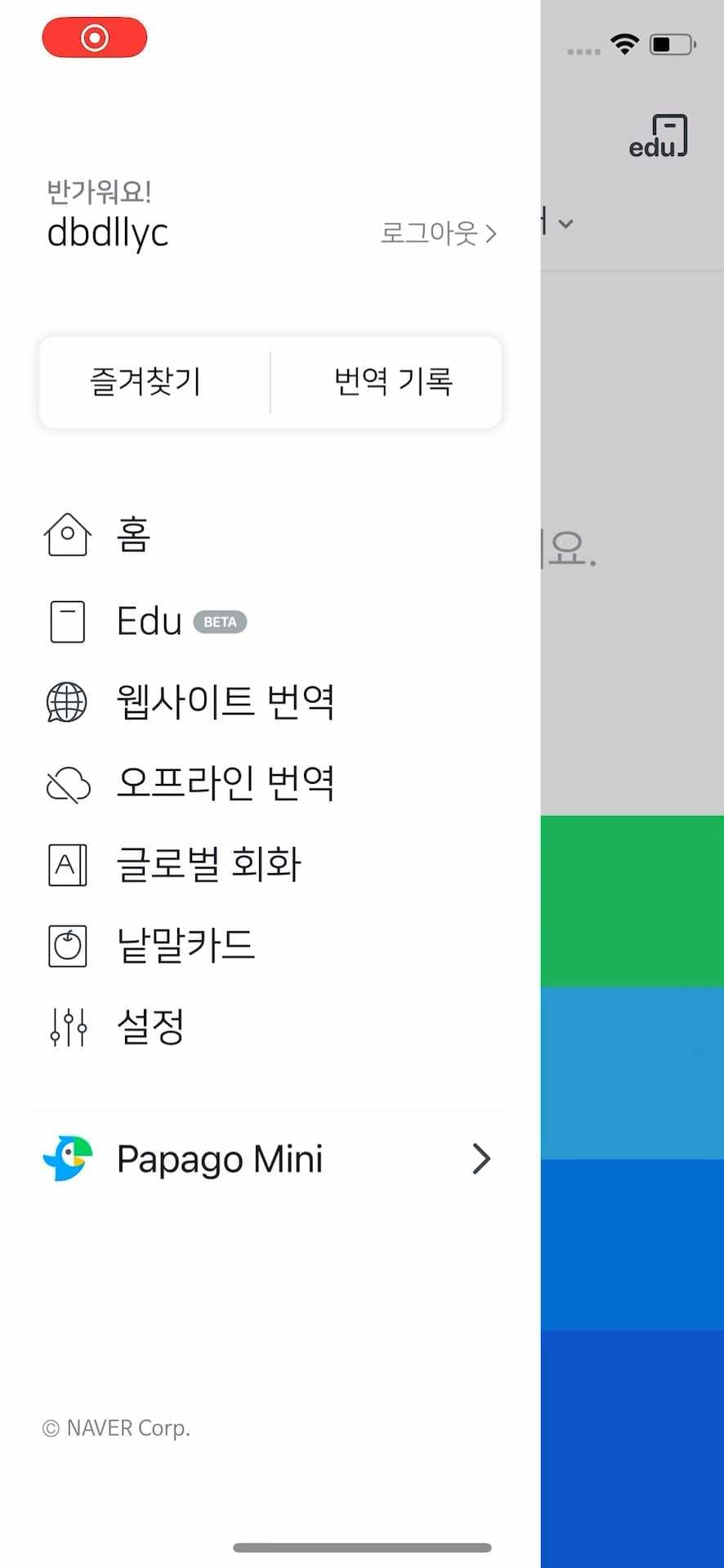This screenshot has height=1568, width=724.
Task: Select the Edu BETA menu item icon
Action: coord(68,621)
